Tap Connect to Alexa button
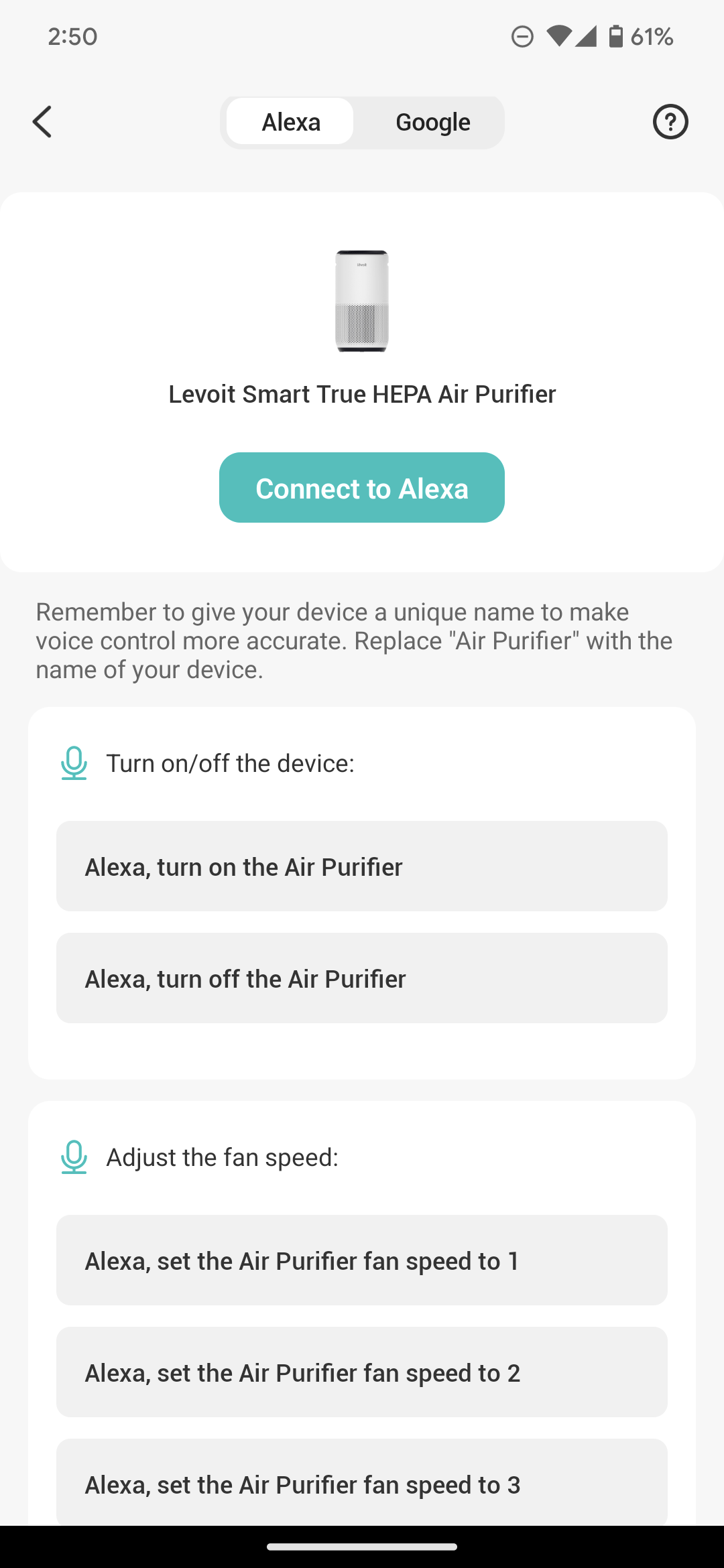Image resolution: width=724 pixels, height=1568 pixels. click(361, 488)
